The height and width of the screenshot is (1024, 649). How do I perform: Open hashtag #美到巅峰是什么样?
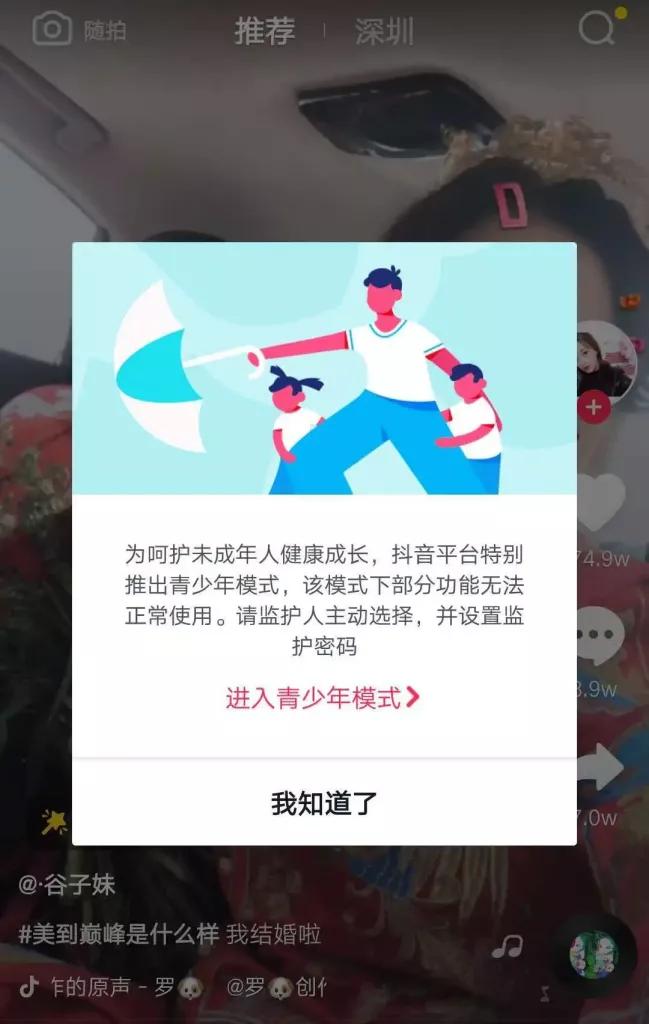(119, 935)
